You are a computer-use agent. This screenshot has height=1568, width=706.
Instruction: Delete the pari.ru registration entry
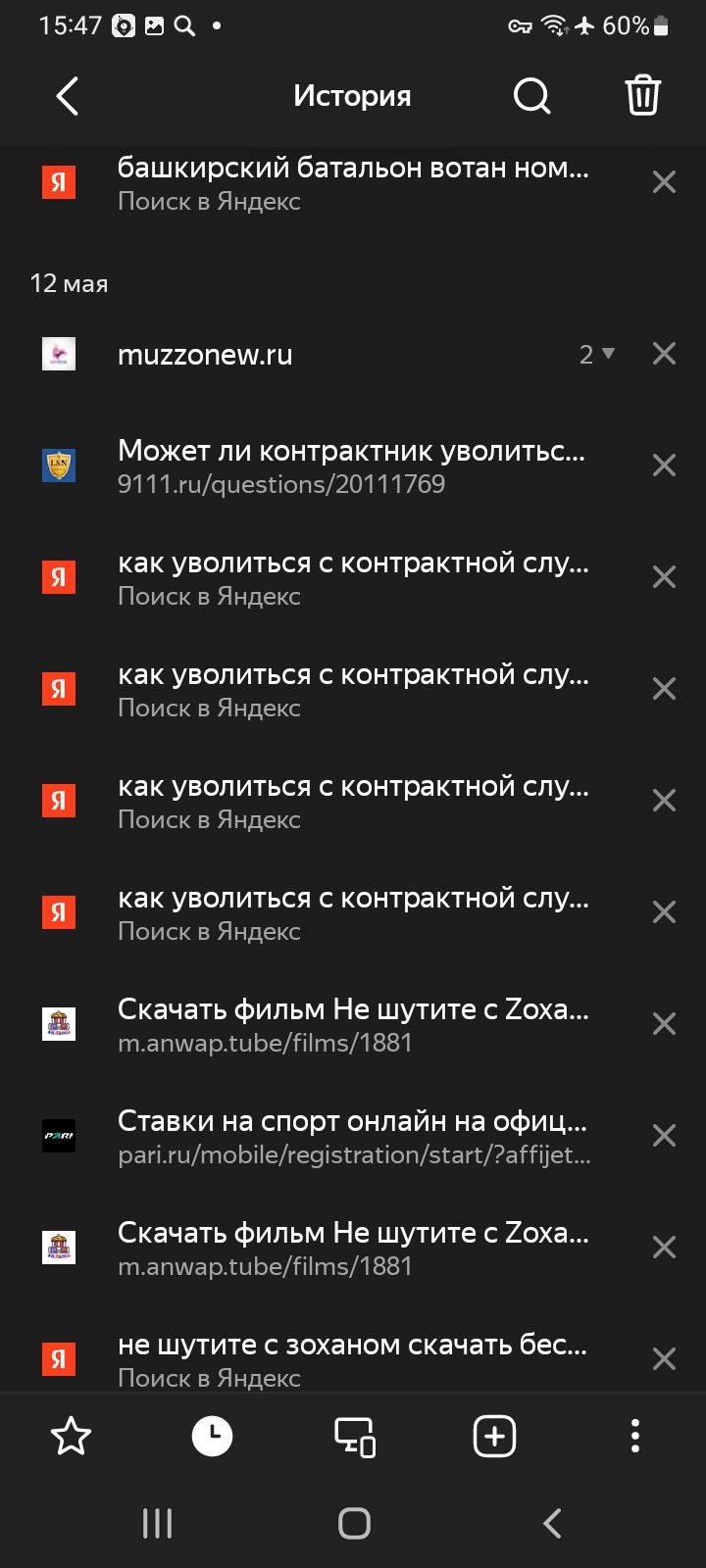[664, 1136]
